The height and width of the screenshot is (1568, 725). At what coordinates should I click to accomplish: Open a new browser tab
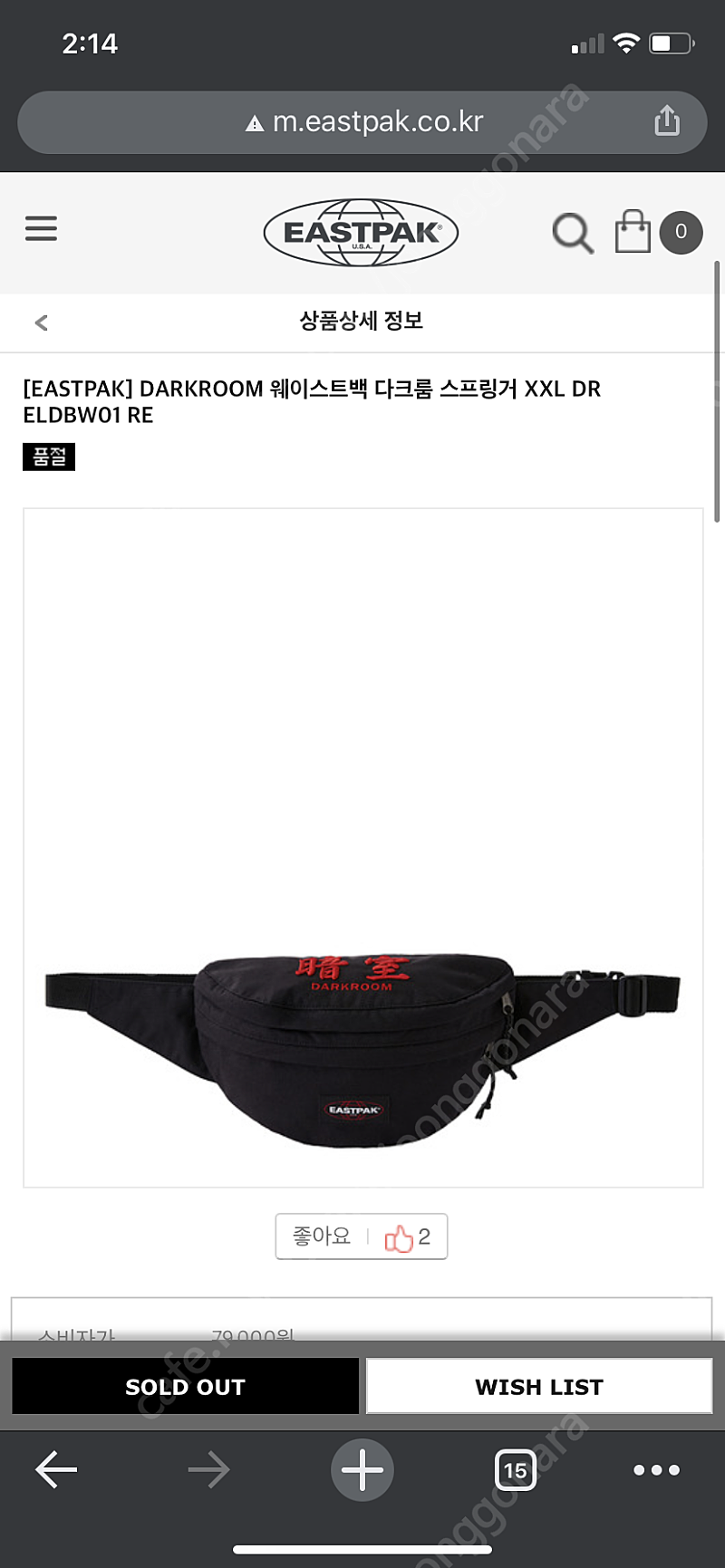click(362, 1470)
